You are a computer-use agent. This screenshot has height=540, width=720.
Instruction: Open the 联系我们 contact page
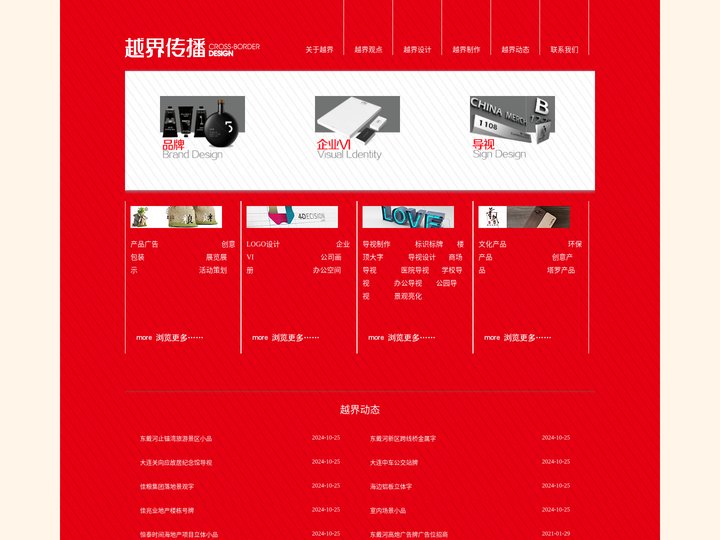[564, 49]
